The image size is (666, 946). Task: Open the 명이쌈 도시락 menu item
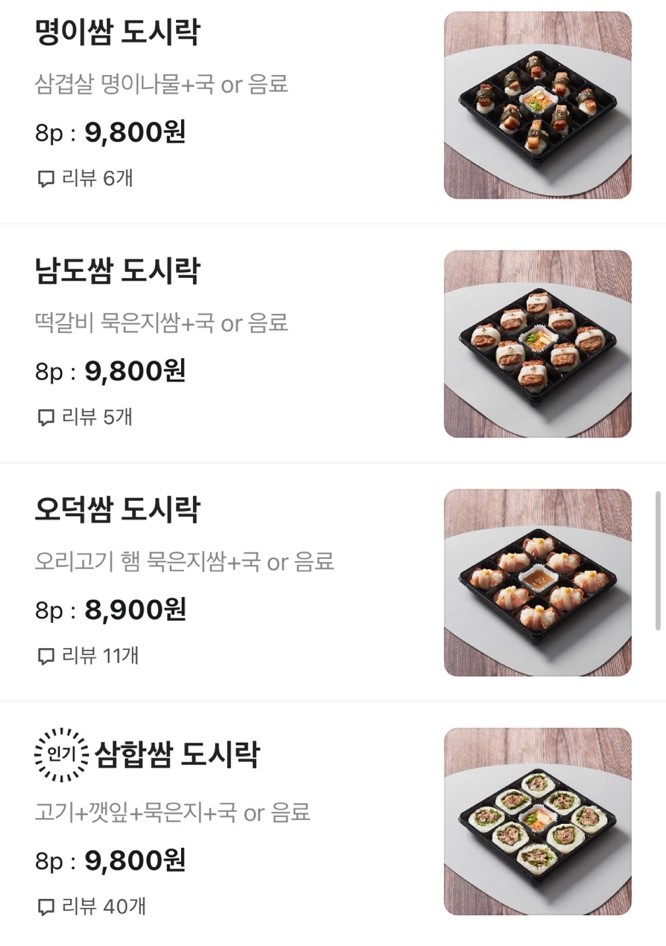pyautogui.click(x=117, y=32)
